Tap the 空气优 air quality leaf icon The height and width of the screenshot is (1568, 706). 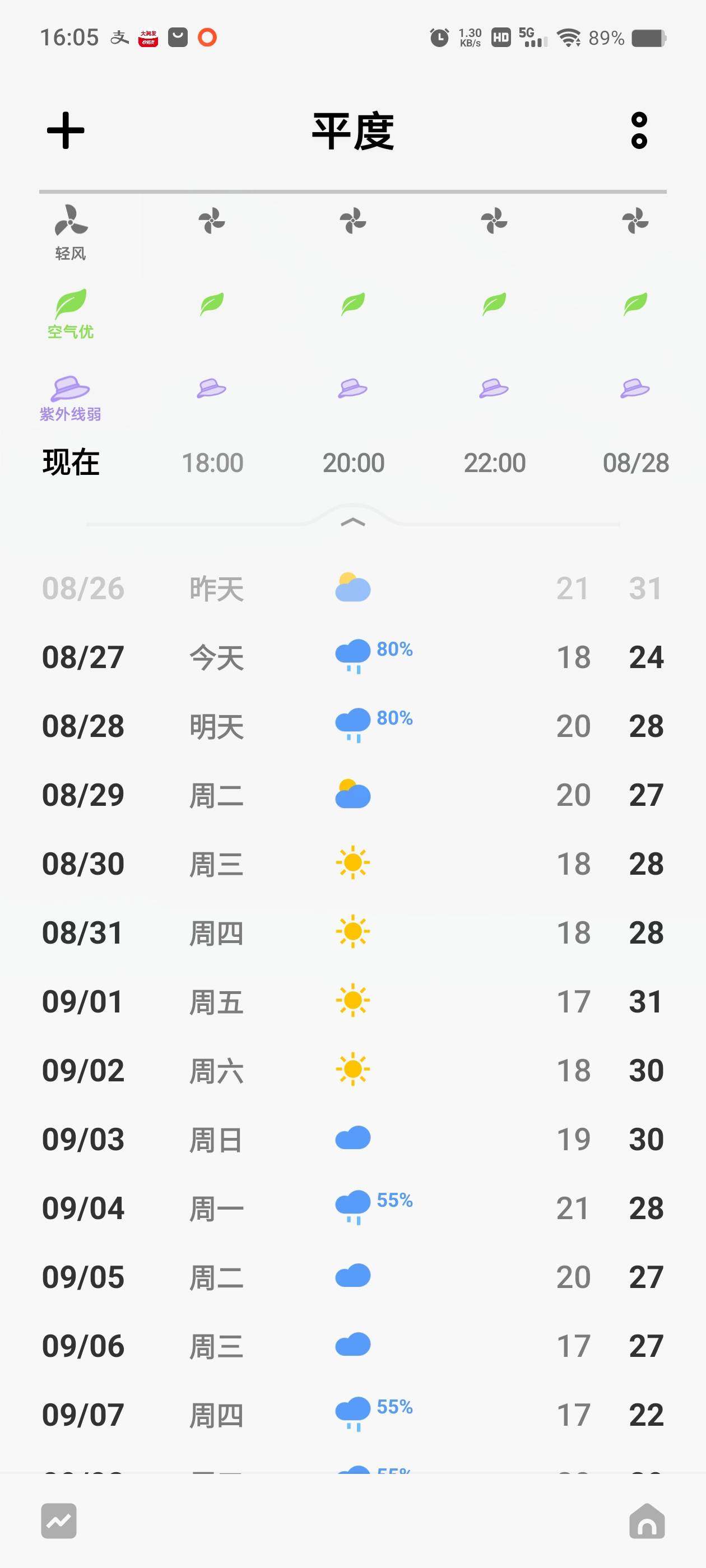click(69, 303)
